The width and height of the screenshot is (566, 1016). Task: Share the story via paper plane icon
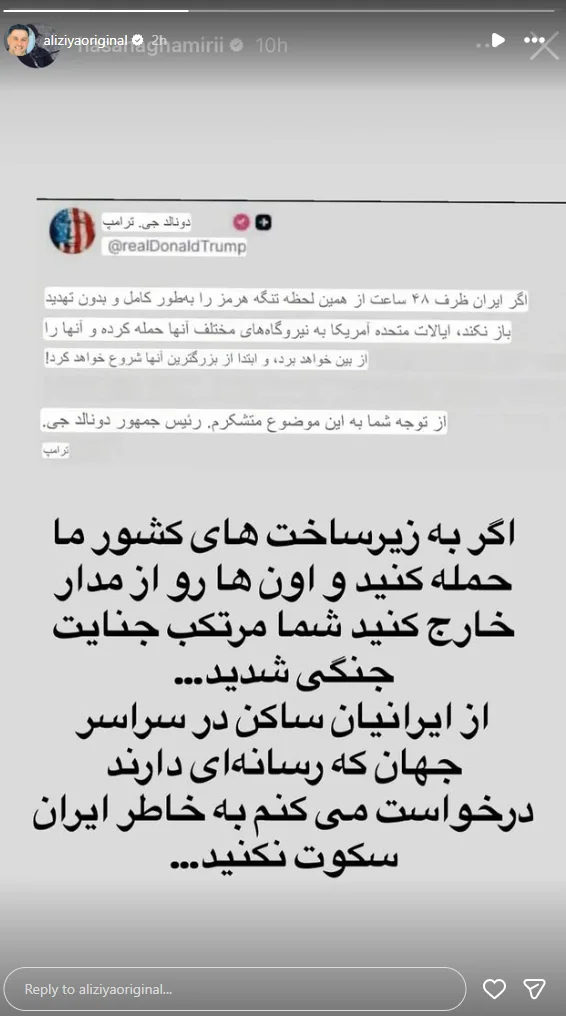534,989
